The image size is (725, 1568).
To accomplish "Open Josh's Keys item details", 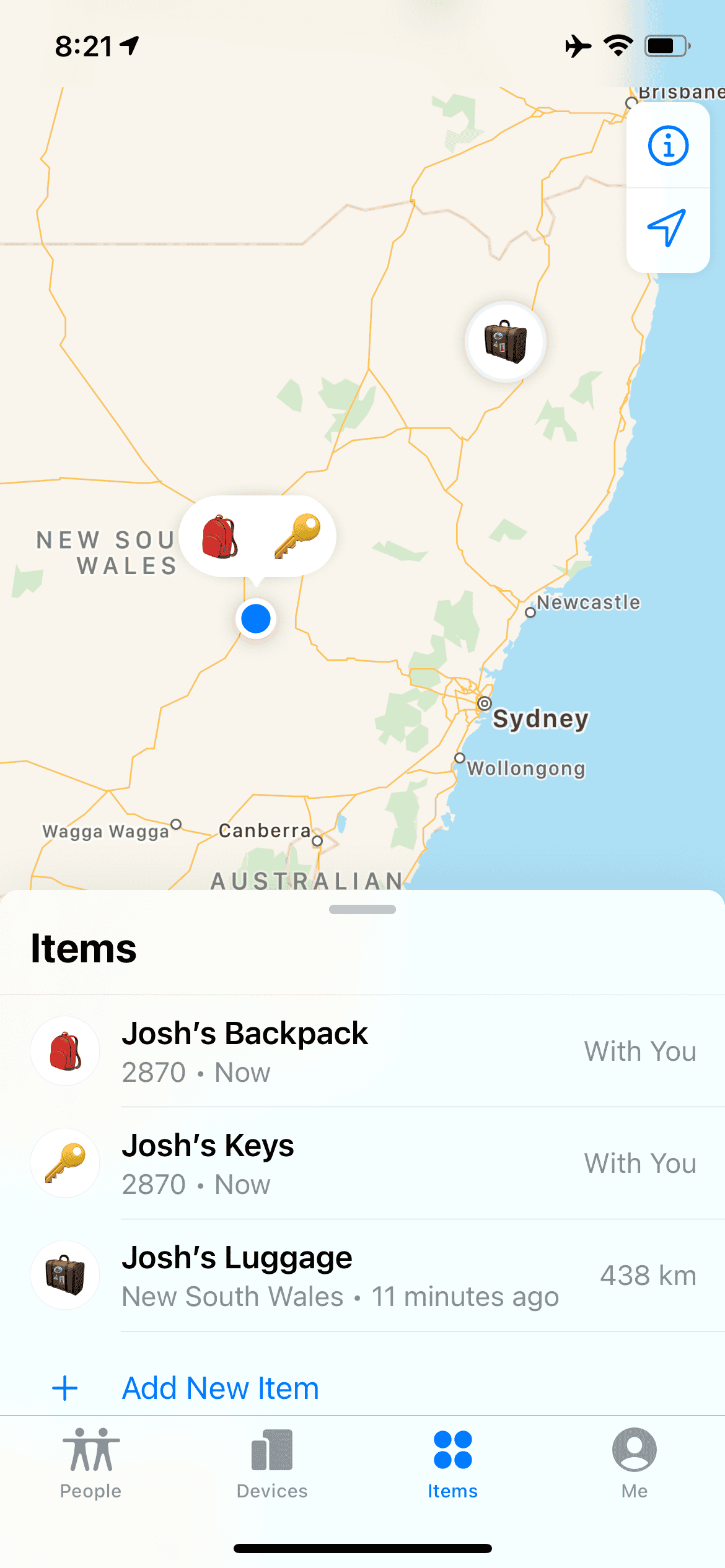I will [x=362, y=1164].
